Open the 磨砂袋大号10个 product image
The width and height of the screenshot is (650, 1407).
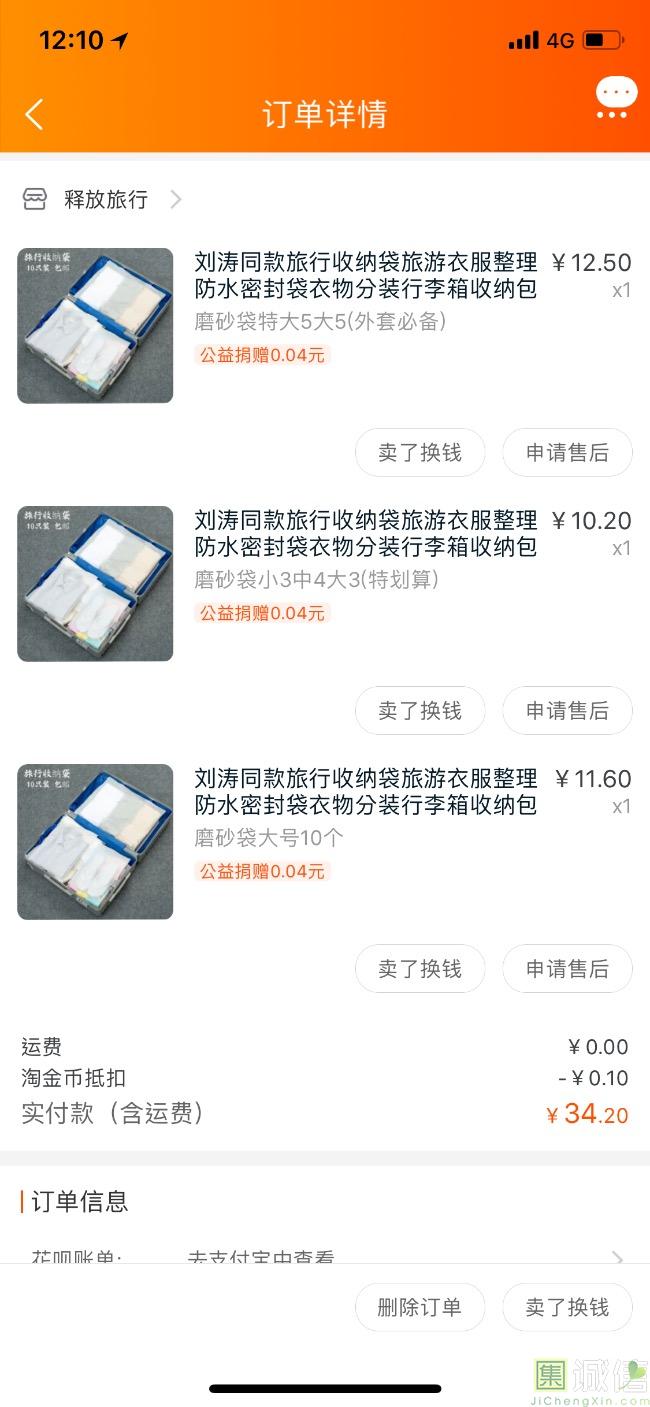(95, 842)
